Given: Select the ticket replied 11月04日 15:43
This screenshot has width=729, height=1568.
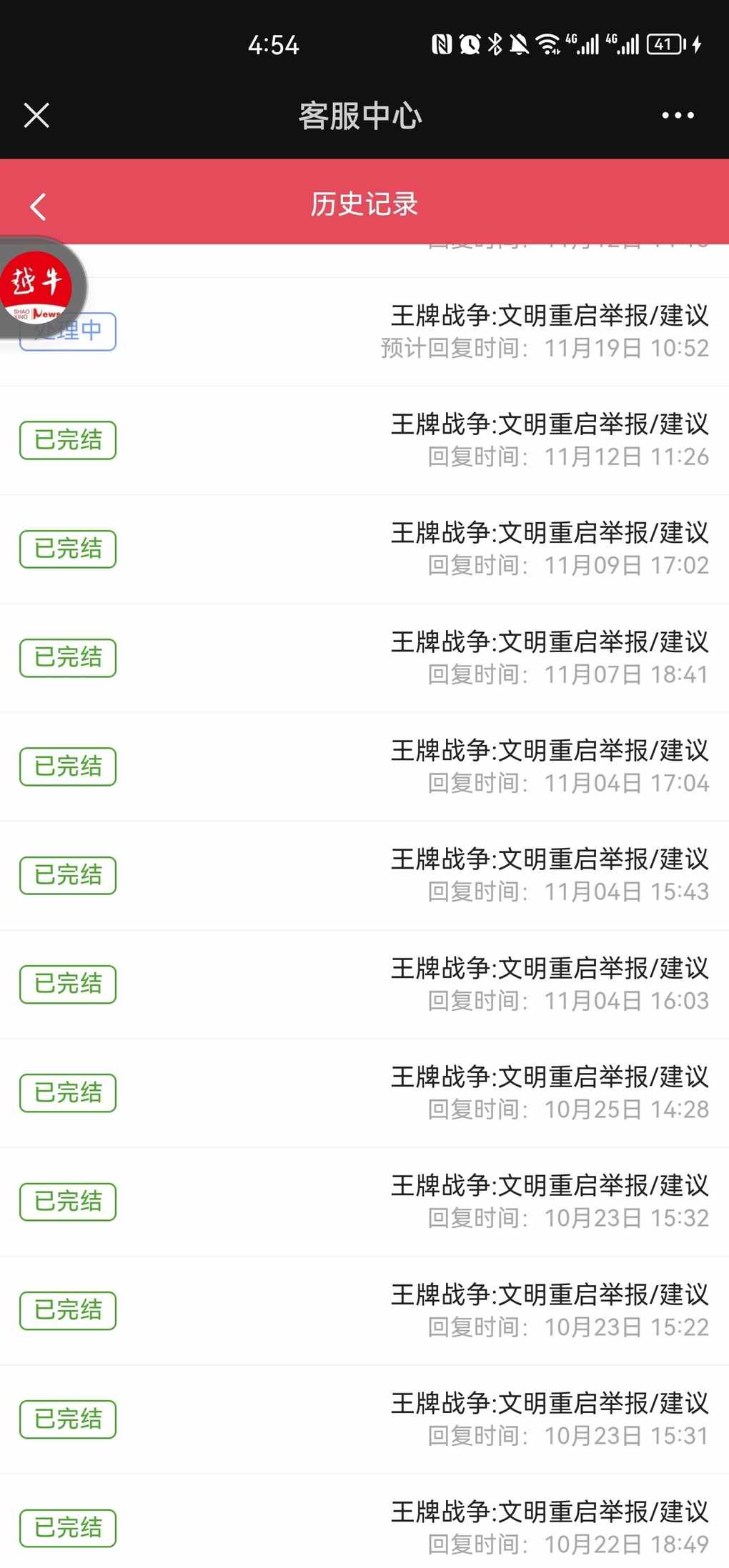Looking at the screenshot, I should click(x=364, y=876).
